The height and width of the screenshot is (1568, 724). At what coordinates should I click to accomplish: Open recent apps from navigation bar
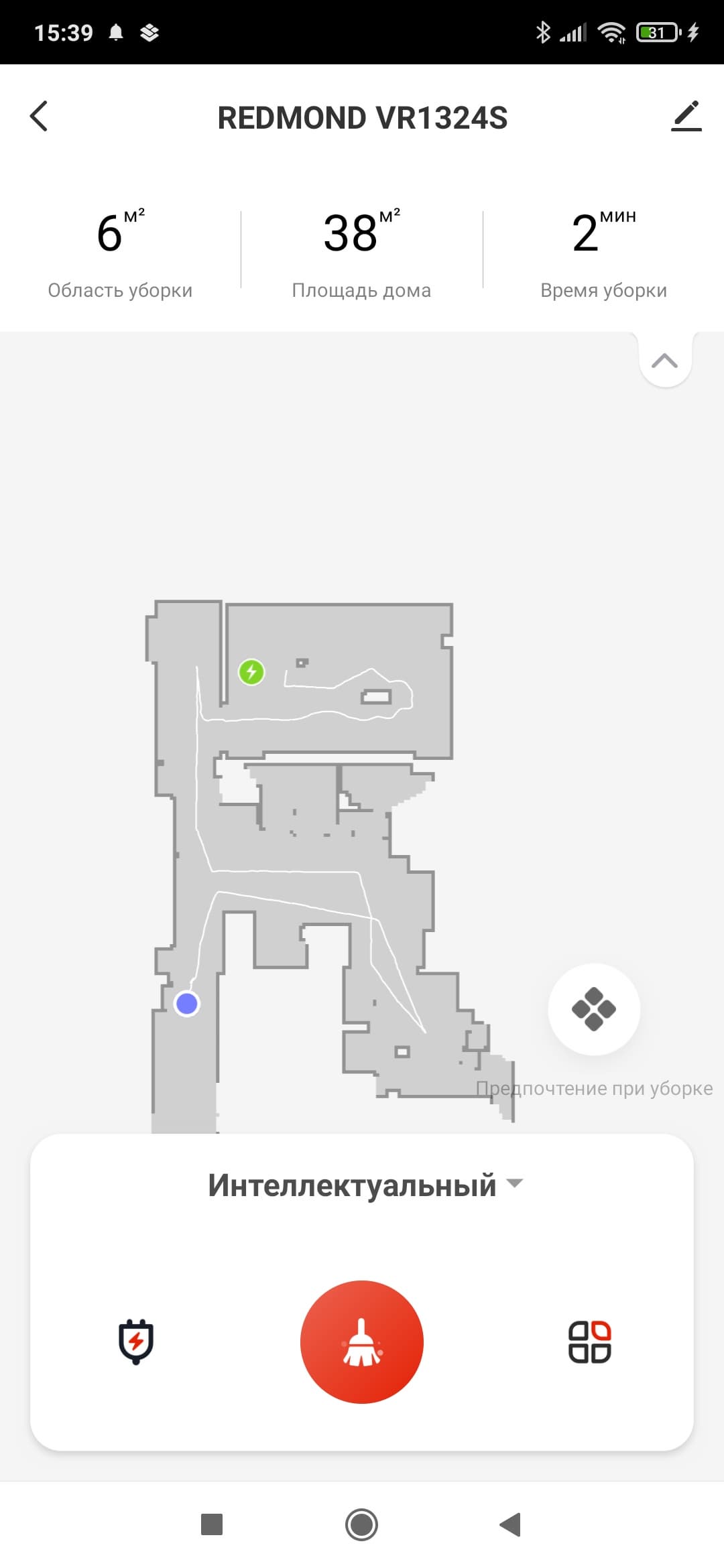(212, 1525)
